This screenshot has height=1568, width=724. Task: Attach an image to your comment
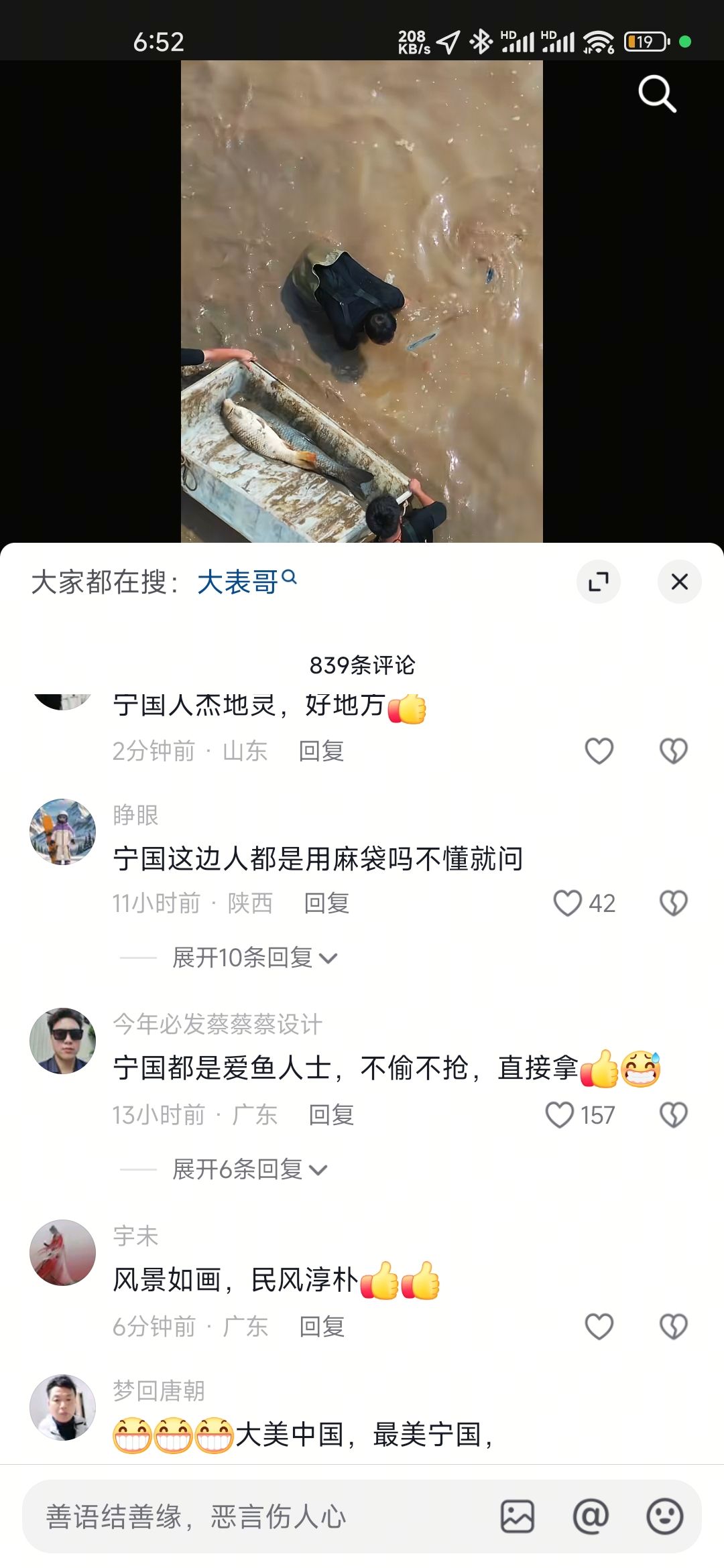click(518, 1517)
